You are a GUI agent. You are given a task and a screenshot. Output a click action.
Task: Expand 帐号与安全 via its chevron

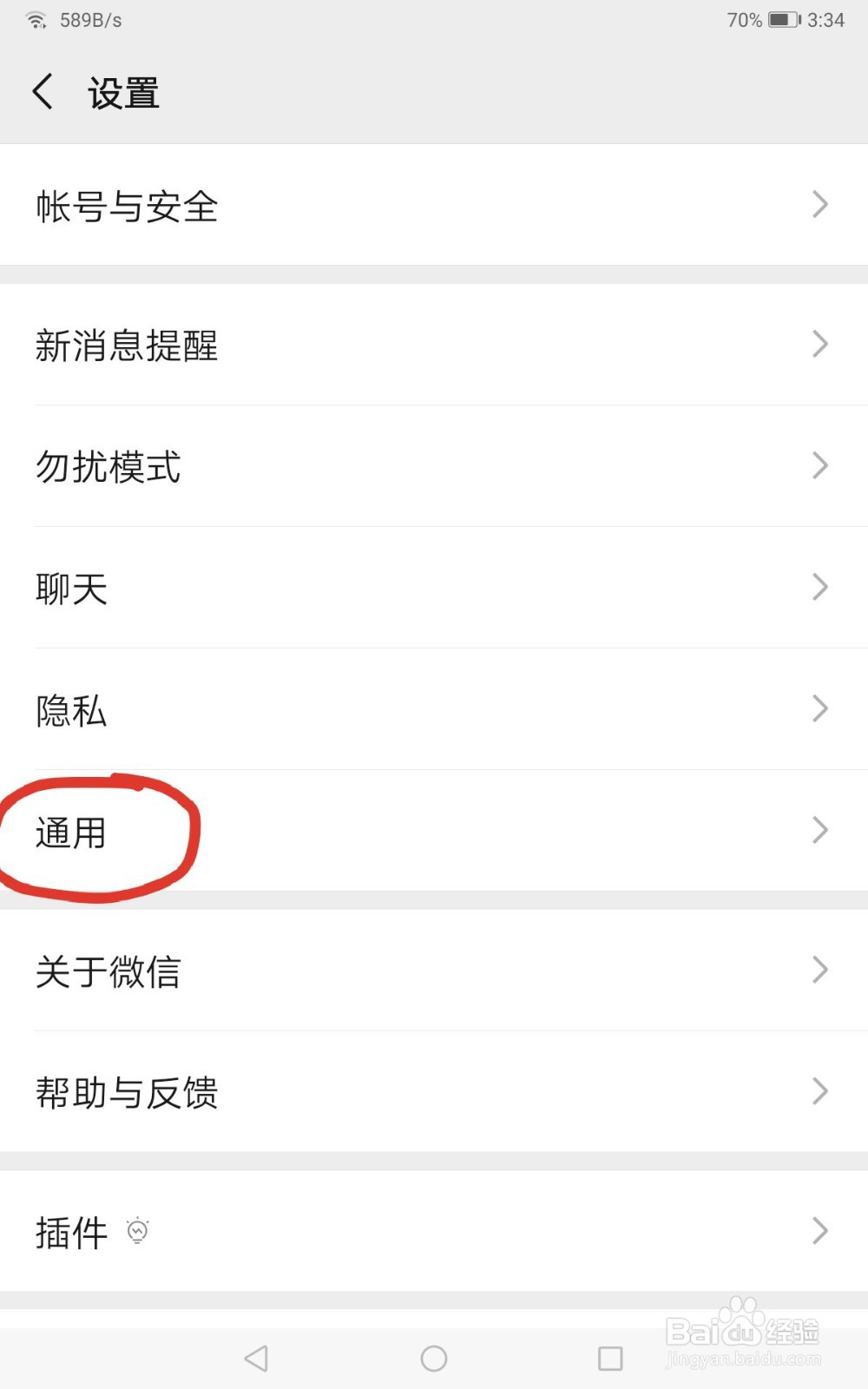tap(819, 205)
